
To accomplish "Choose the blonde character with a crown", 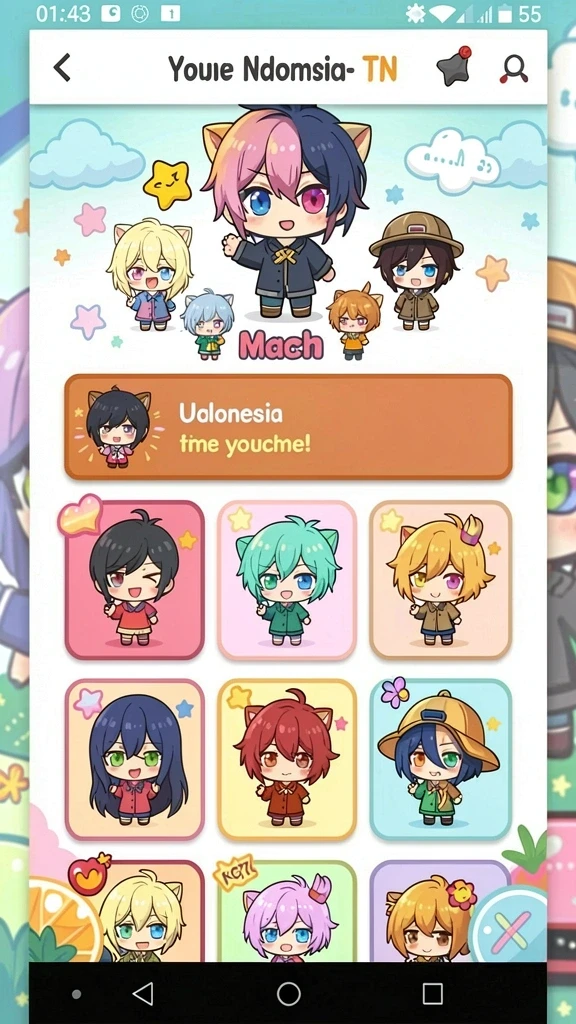I will (x=441, y=580).
